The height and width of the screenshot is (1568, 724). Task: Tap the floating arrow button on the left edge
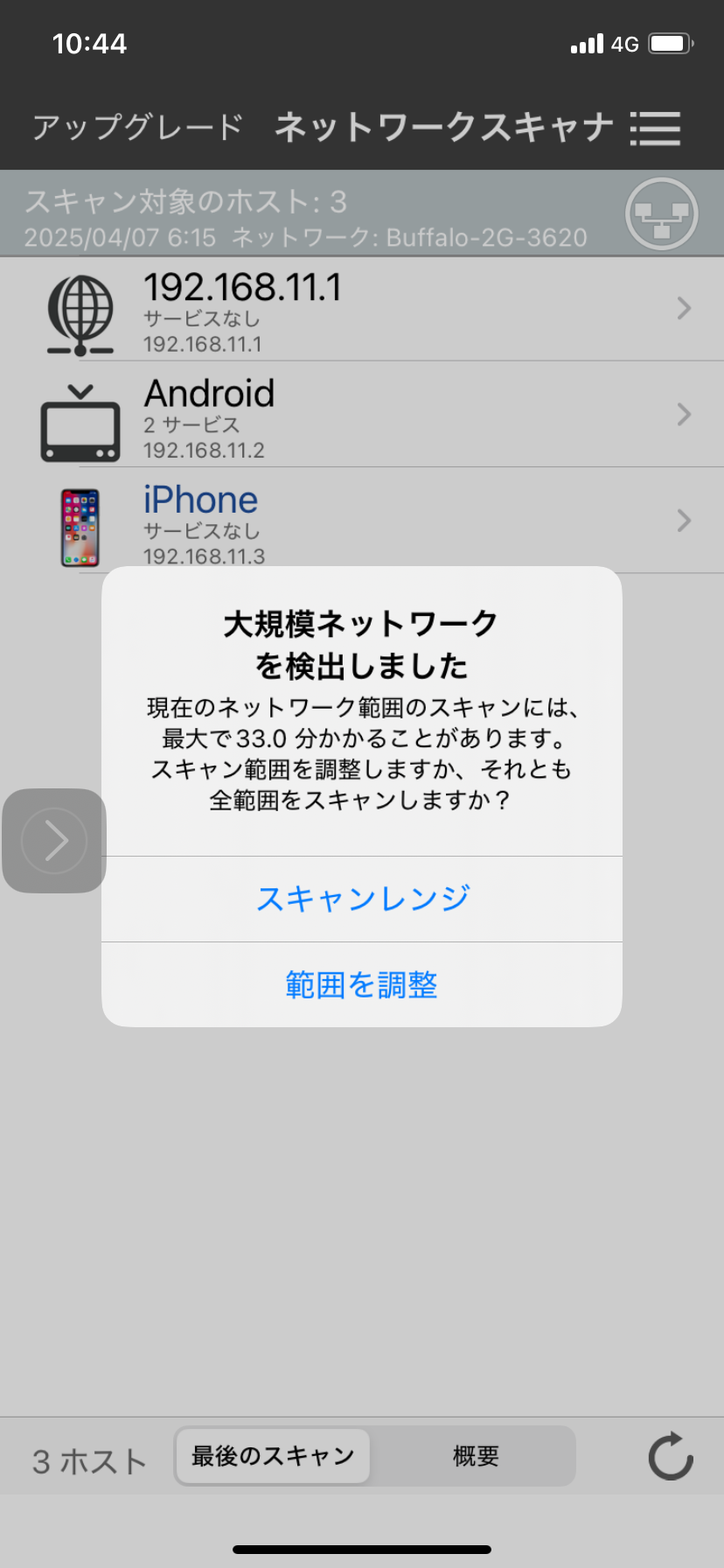pos(54,841)
